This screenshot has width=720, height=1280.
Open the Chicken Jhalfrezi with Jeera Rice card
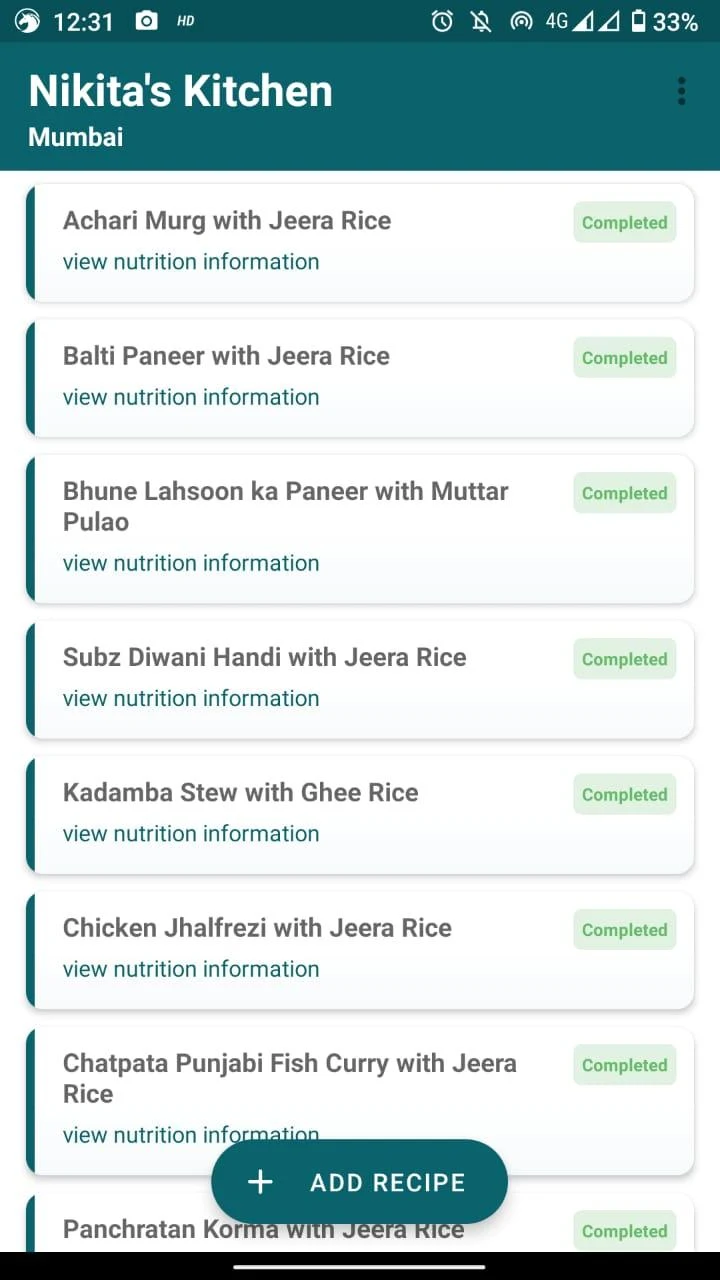tap(360, 950)
